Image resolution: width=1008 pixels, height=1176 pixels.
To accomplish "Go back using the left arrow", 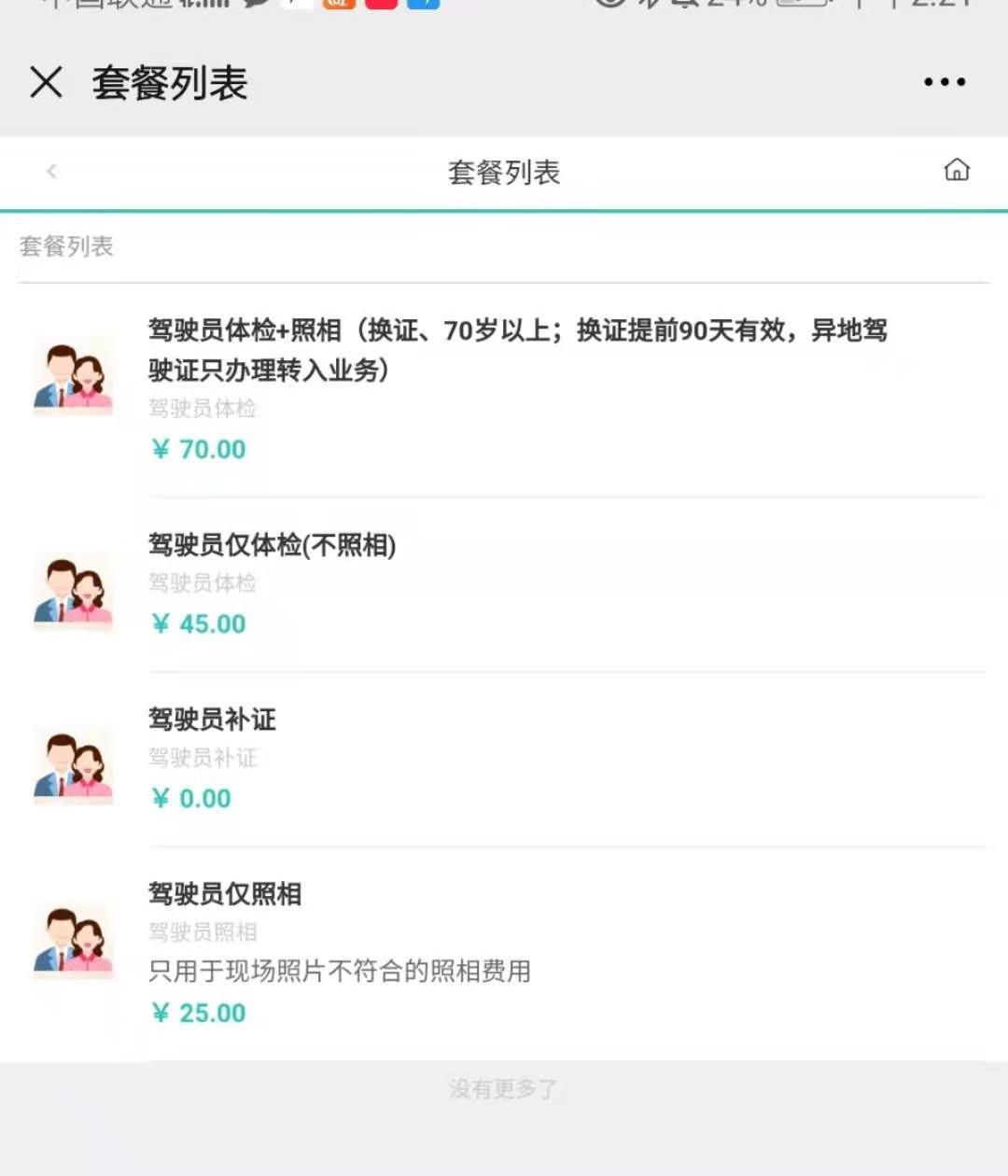I will click(52, 171).
